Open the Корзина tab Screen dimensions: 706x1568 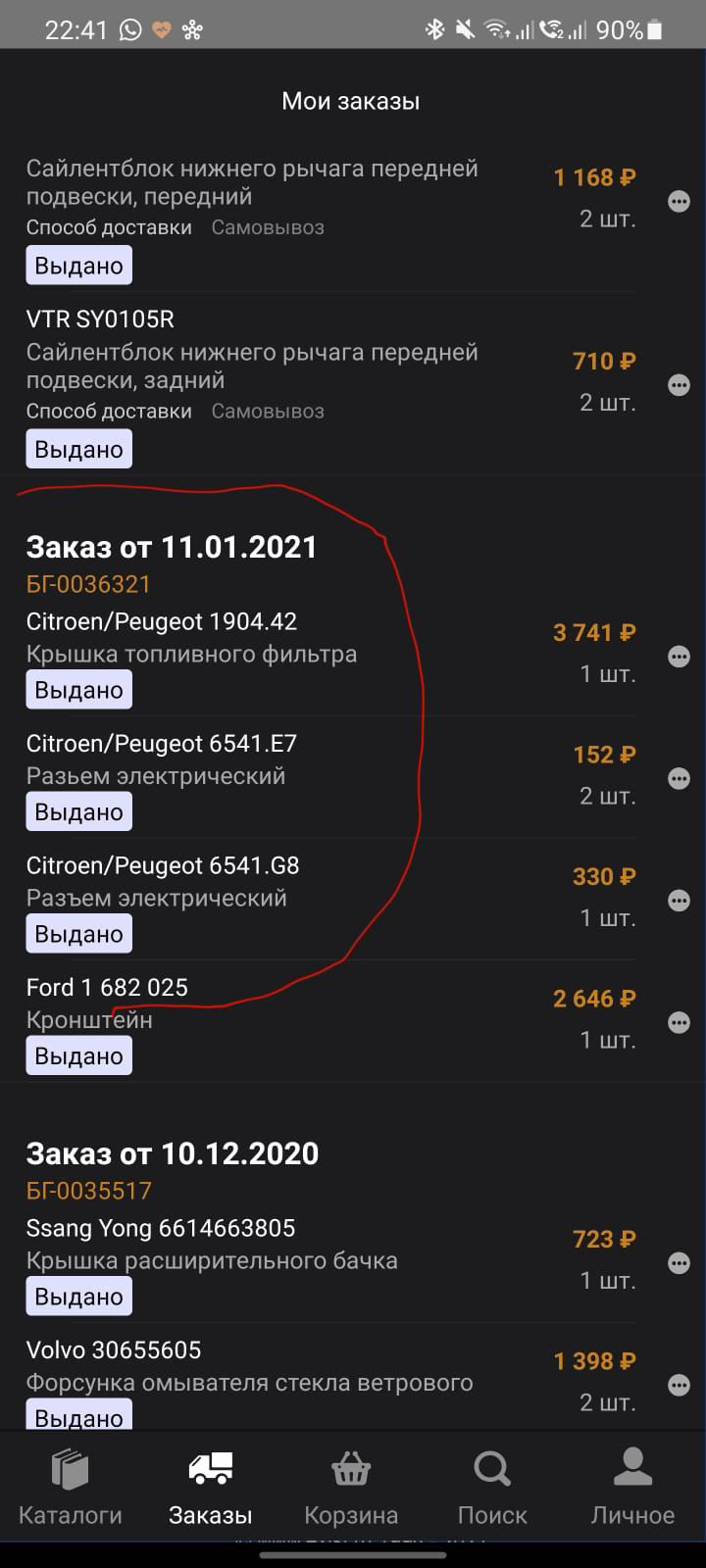pyautogui.click(x=351, y=1488)
